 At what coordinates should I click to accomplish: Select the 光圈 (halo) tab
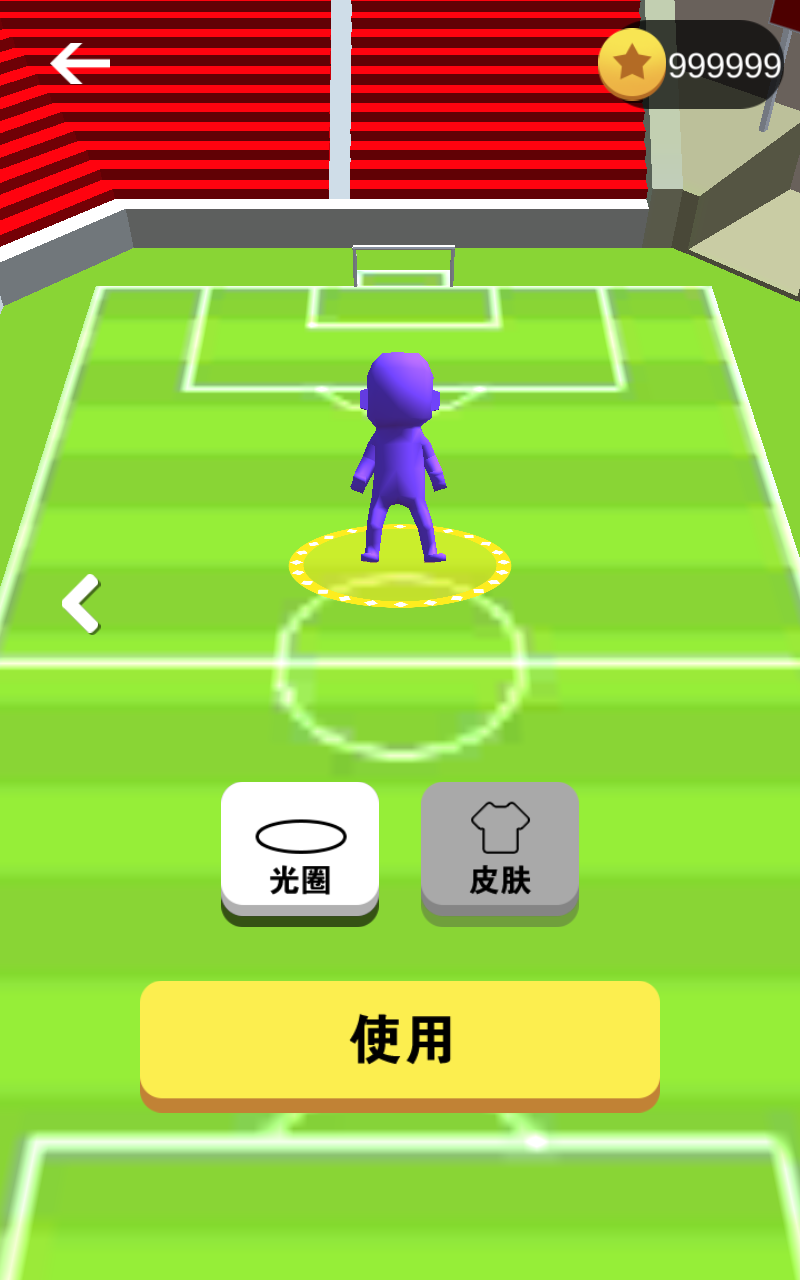(300, 848)
